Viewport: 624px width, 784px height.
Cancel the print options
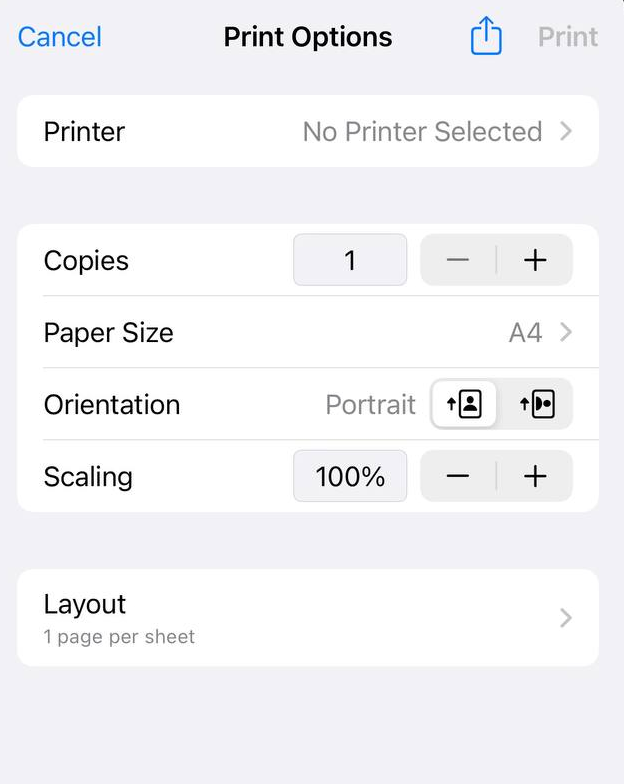[60, 38]
